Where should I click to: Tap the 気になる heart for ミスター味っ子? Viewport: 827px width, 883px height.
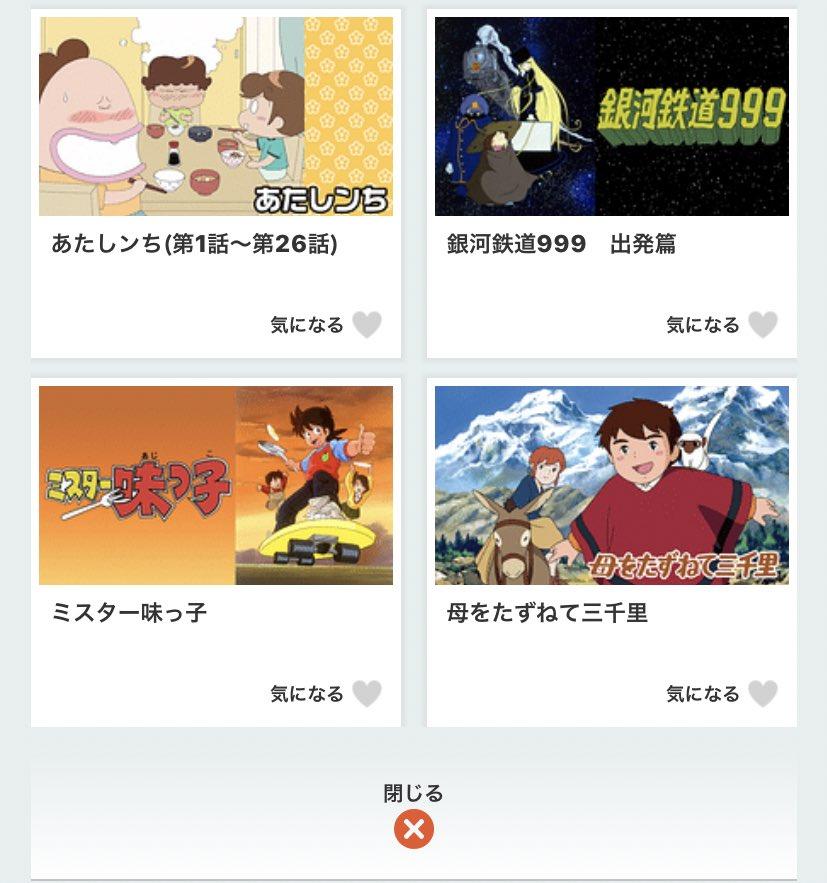pos(367,694)
